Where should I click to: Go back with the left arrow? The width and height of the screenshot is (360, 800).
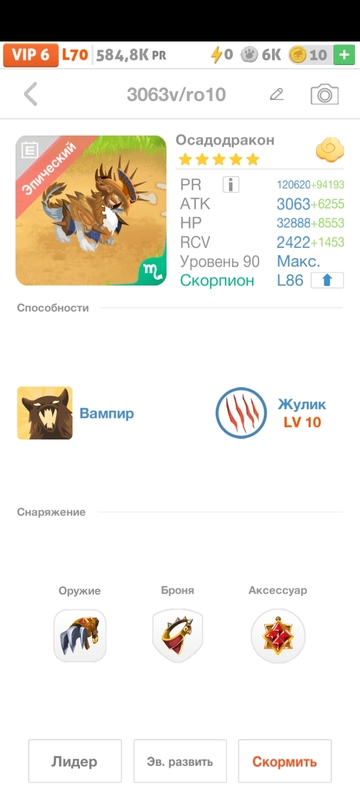[x=31, y=94]
